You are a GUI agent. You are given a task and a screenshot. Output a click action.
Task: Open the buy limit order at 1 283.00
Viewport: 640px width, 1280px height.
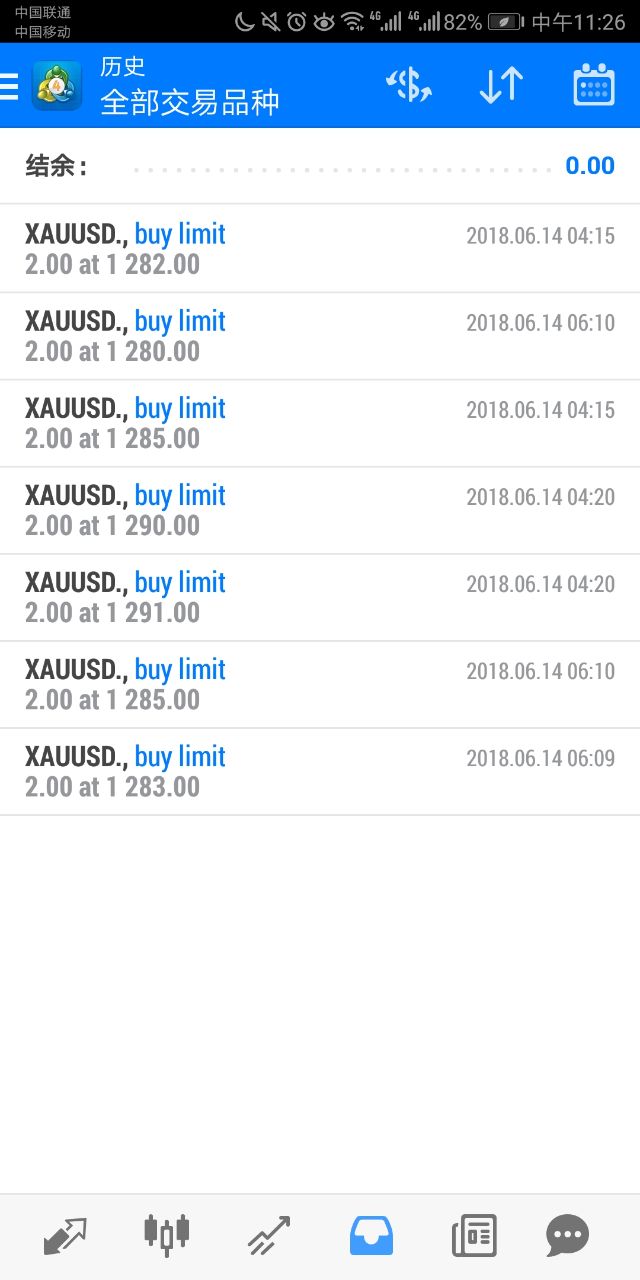coord(320,771)
